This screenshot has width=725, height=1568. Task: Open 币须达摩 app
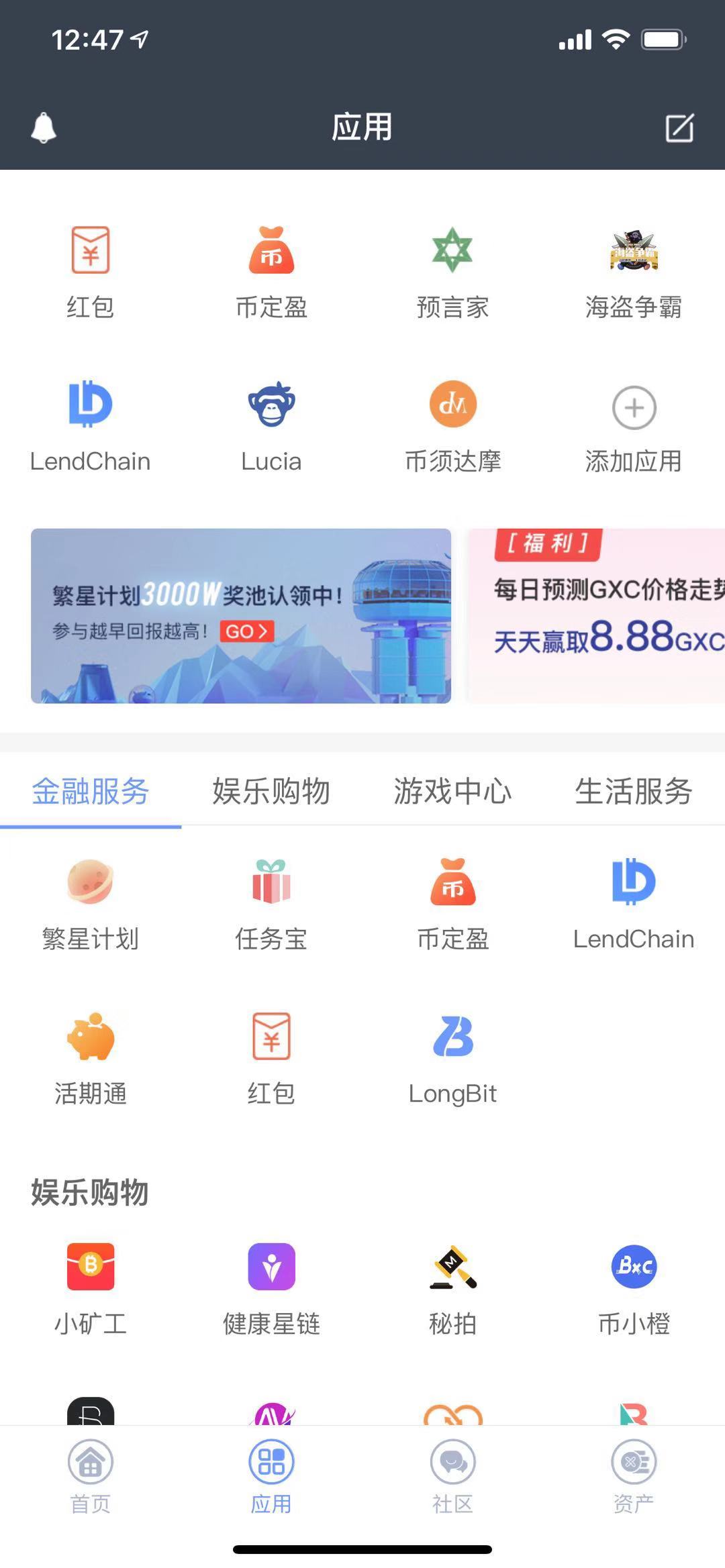click(x=453, y=404)
